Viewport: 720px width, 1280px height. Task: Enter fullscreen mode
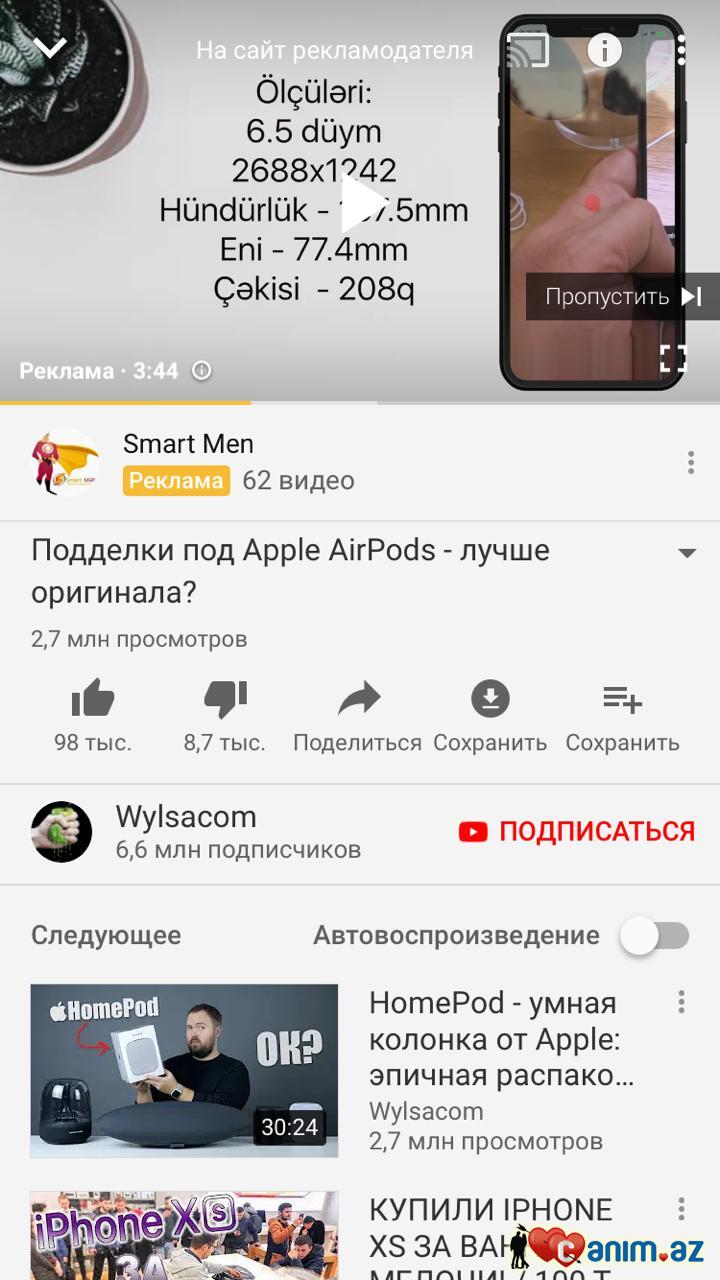[673, 358]
